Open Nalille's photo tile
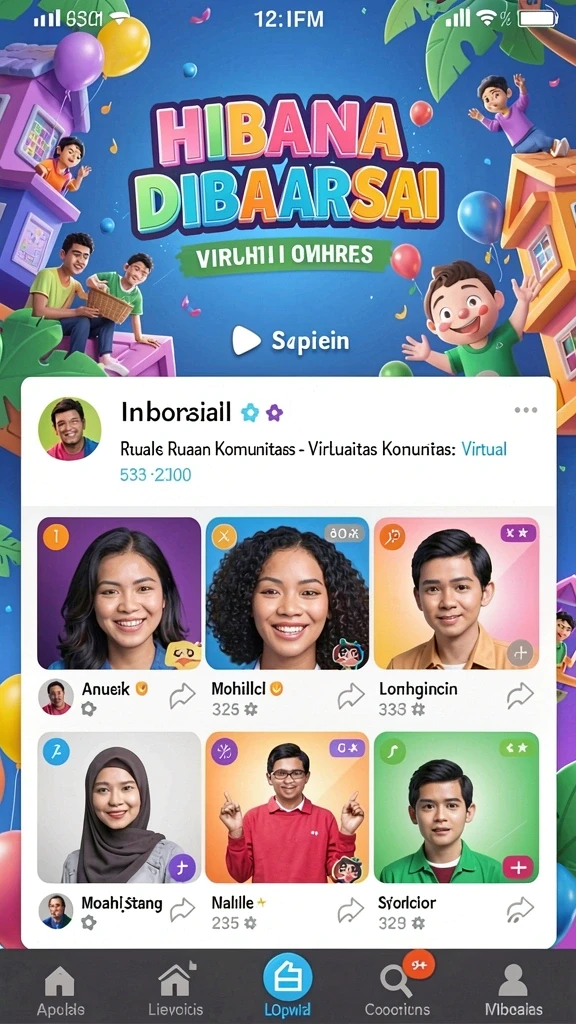This screenshot has width=576, height=1024. (x=287, y=807)
